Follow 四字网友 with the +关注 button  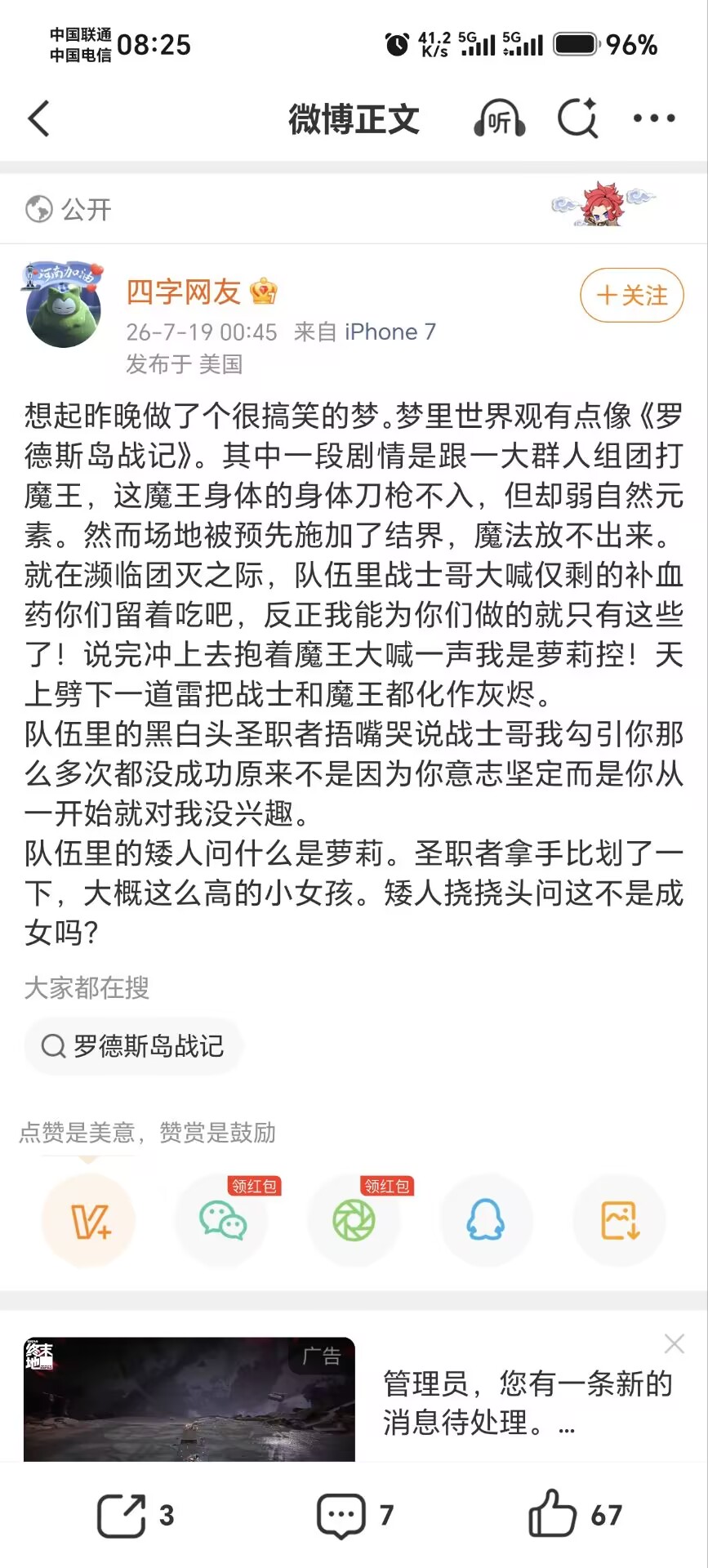pos(632,295)
